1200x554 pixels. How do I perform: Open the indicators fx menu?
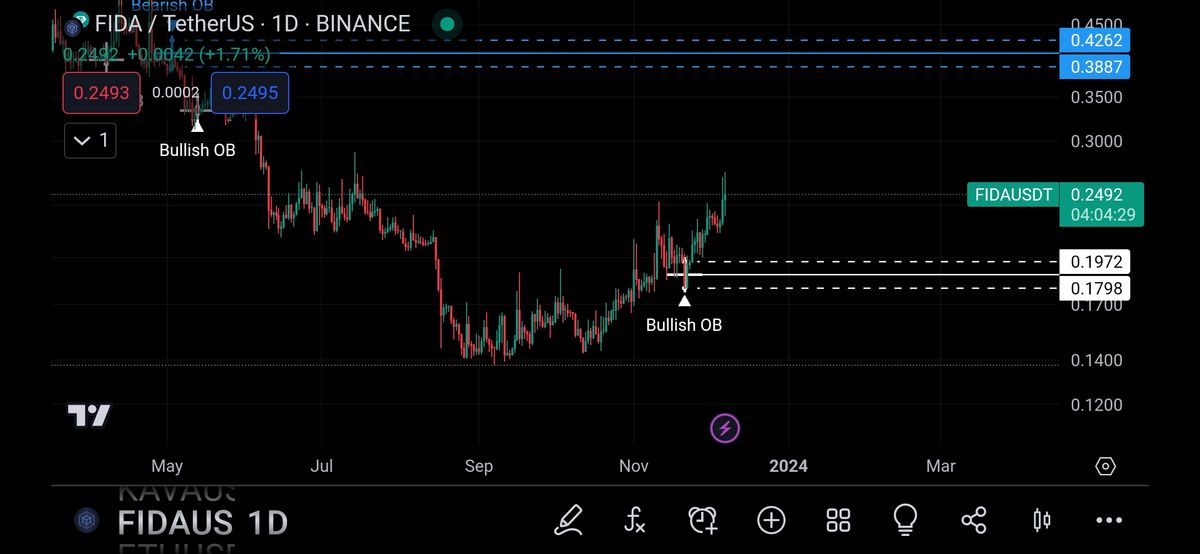point(635,519)
